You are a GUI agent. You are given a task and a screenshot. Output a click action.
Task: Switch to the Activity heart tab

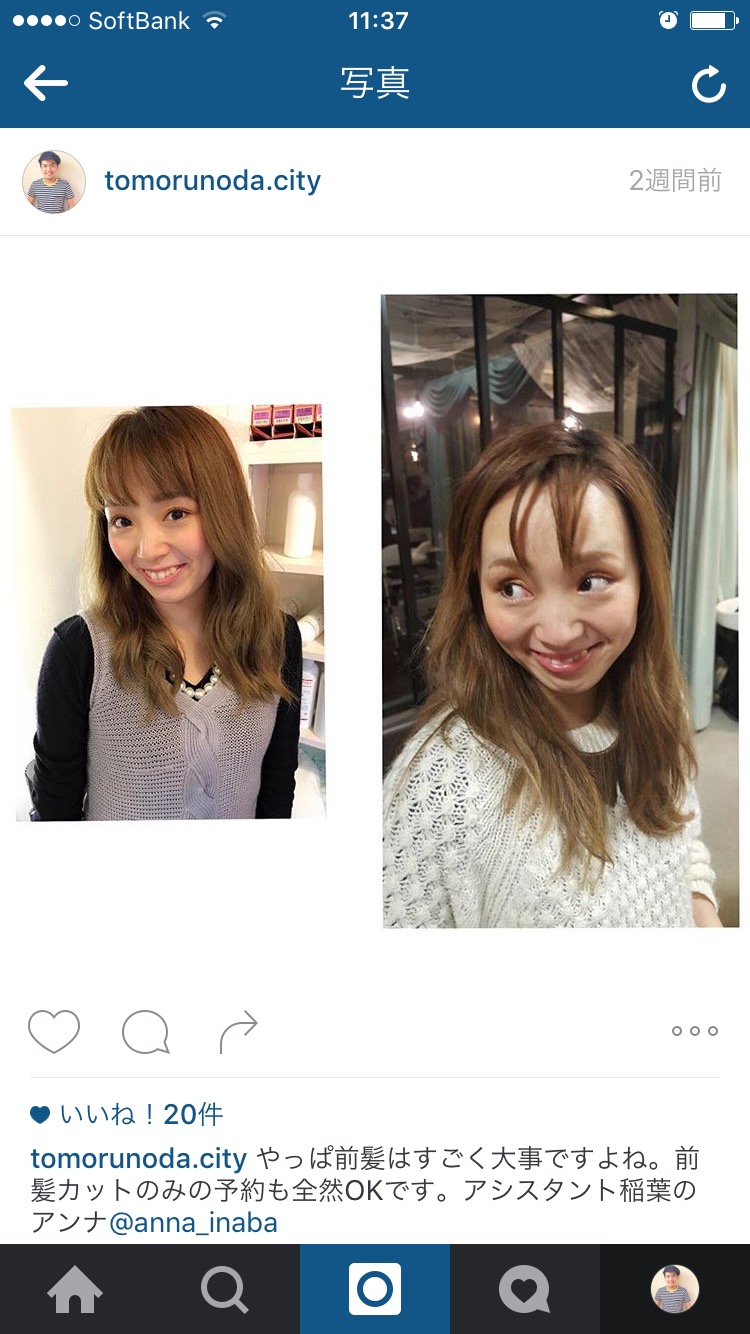point(525,1289)
